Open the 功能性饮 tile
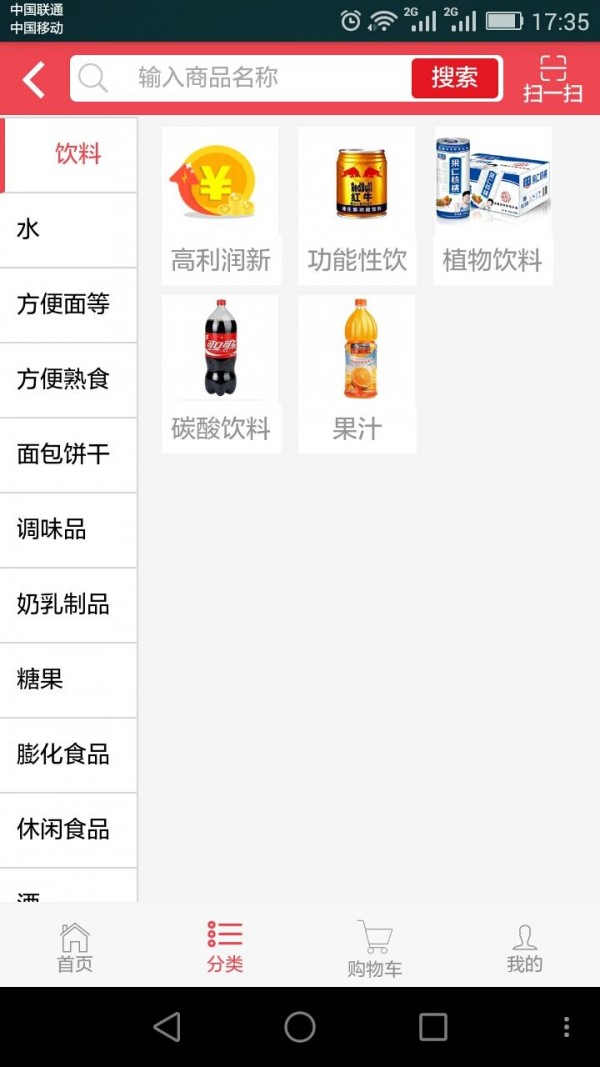 click(357, 205)
